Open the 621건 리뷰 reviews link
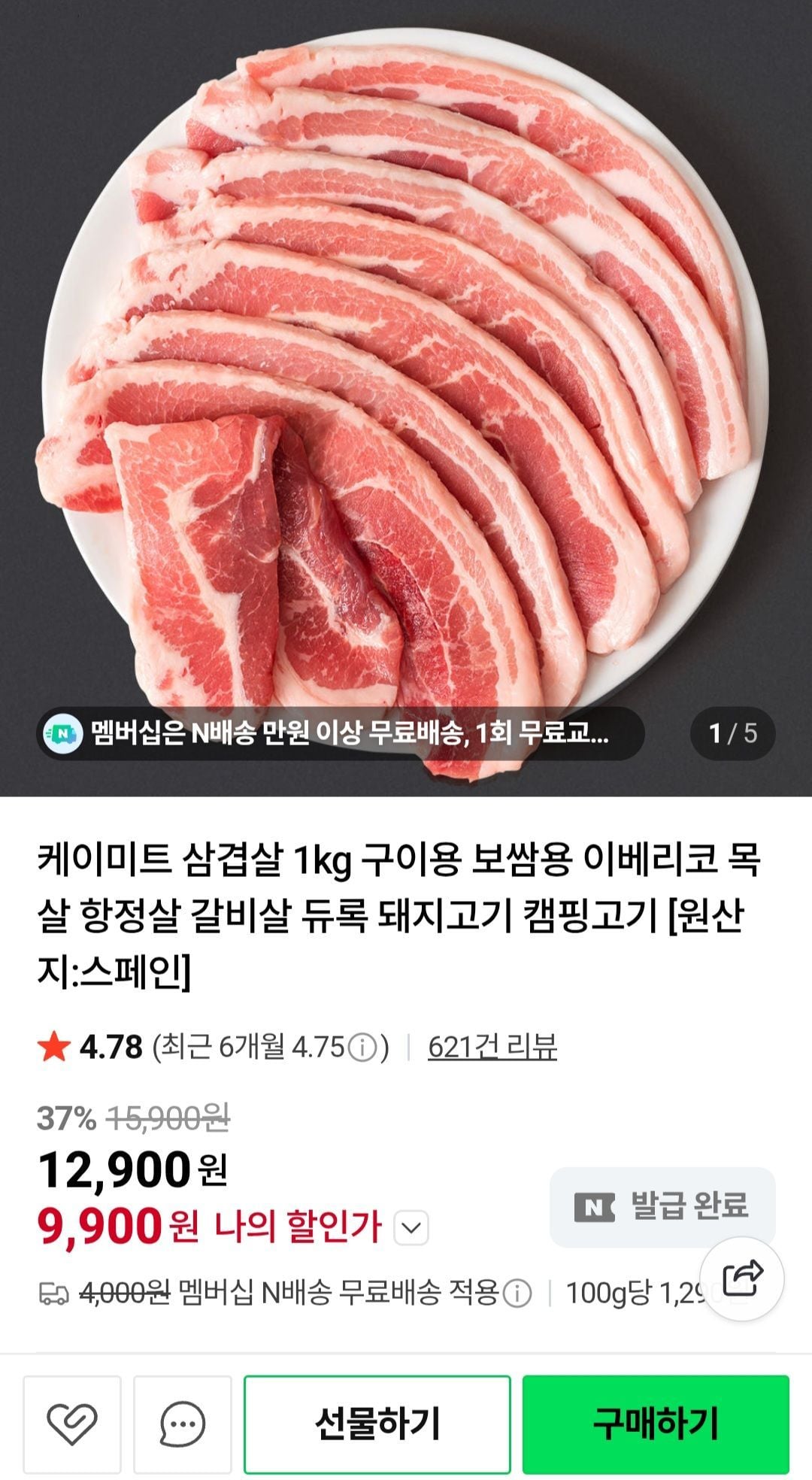The height and width of the screenshot is (1480, 812). coord(492,1047)
